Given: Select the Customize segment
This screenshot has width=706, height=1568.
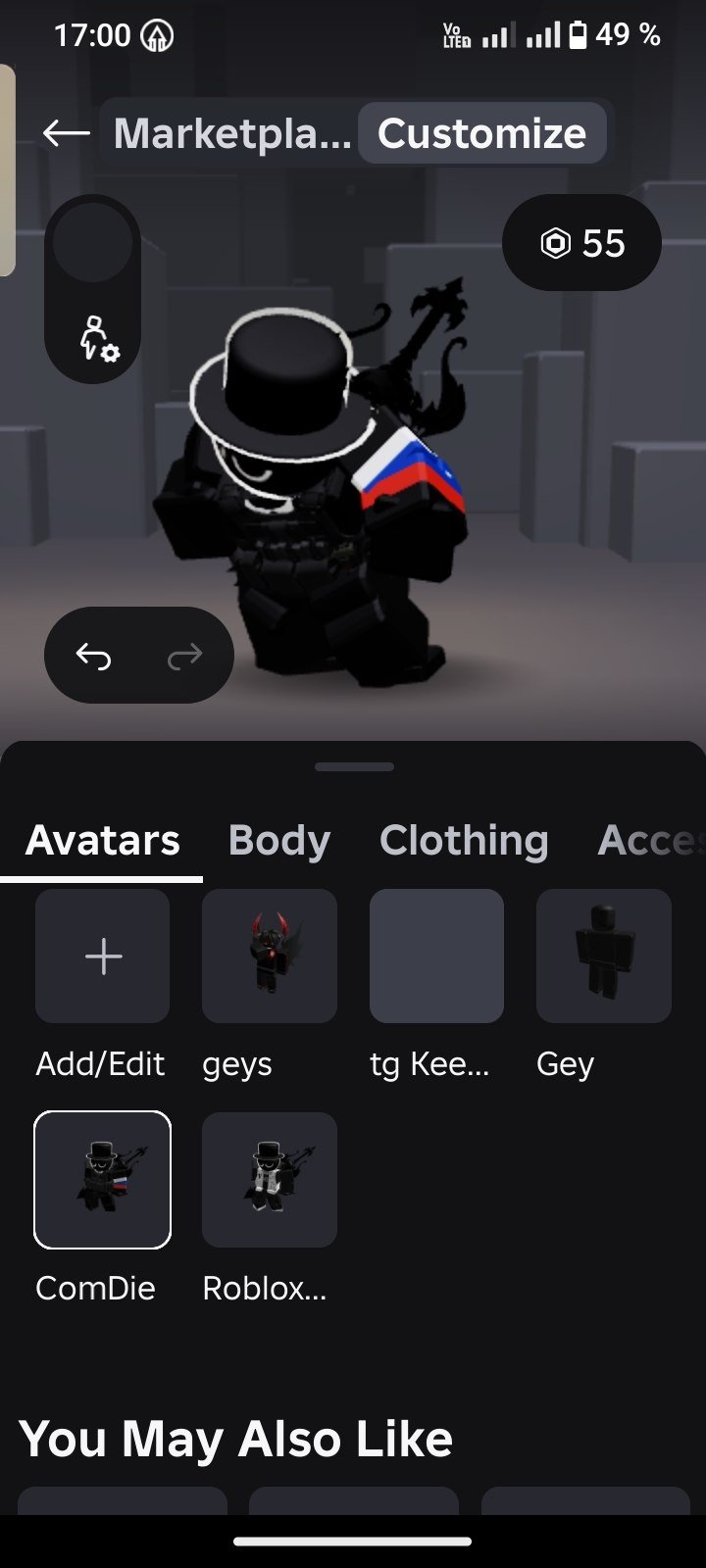Looking at the screenshot, I should (482, 133).
